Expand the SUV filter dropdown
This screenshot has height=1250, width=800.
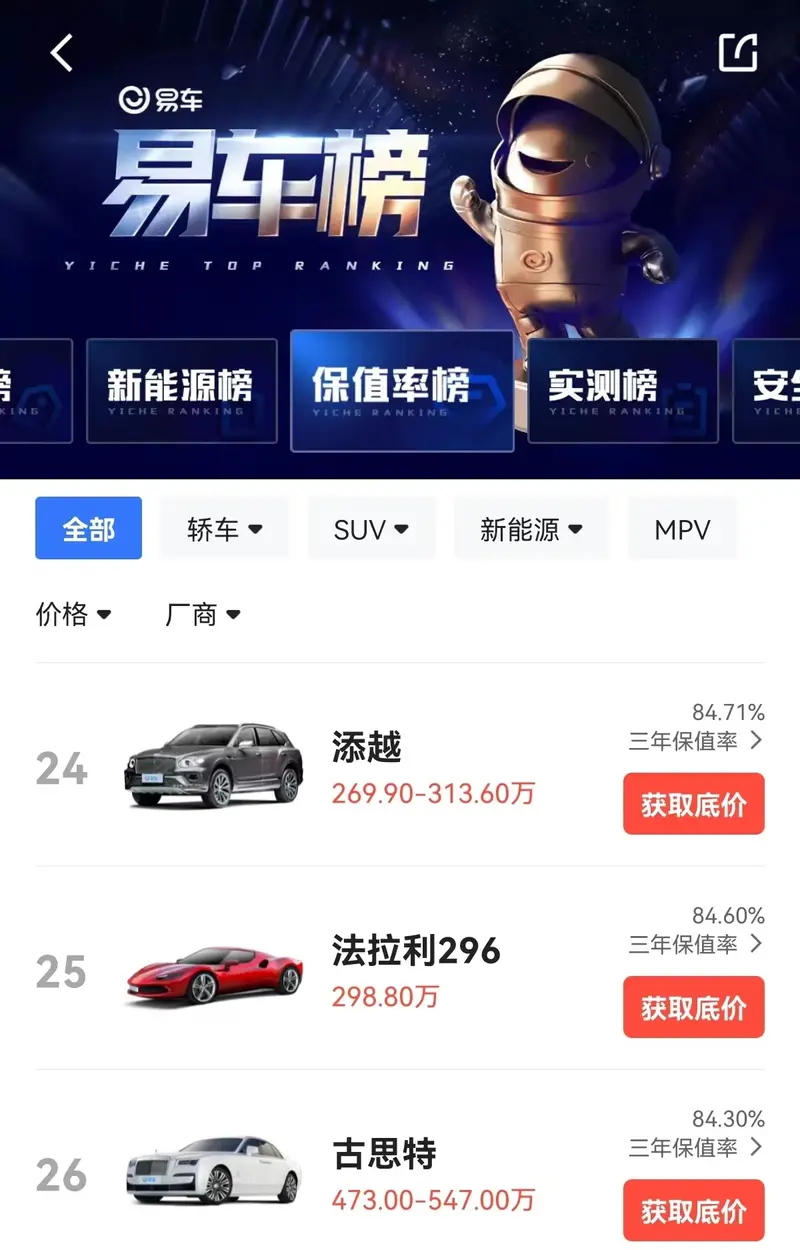(x=371, y=528)
